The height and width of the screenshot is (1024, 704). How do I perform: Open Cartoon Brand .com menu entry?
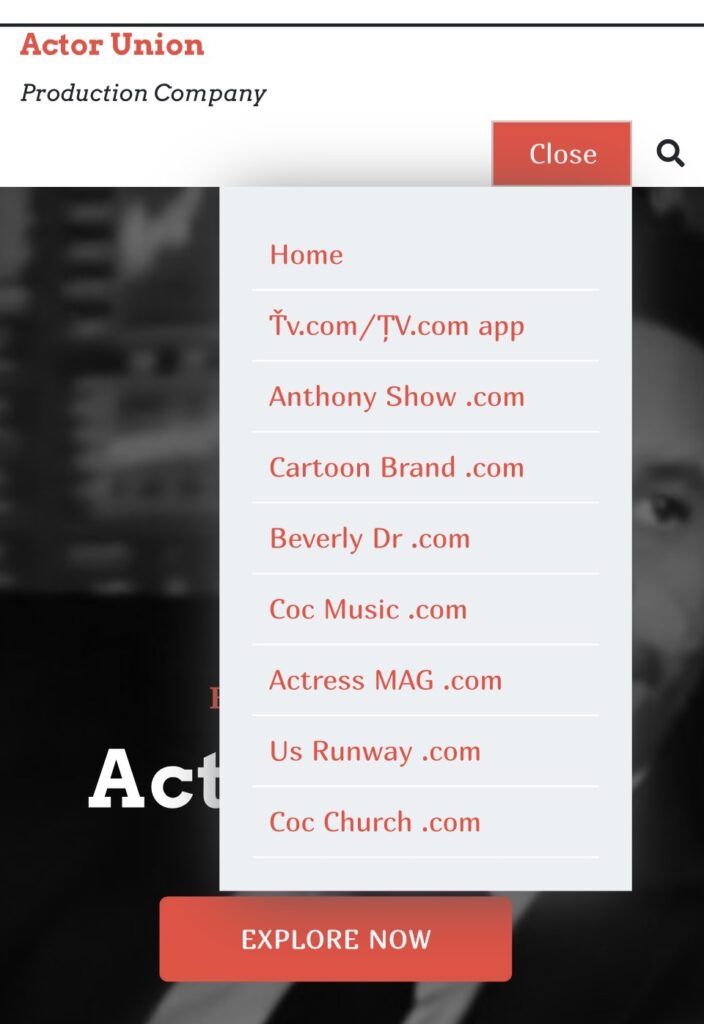(x=396, y=468)
